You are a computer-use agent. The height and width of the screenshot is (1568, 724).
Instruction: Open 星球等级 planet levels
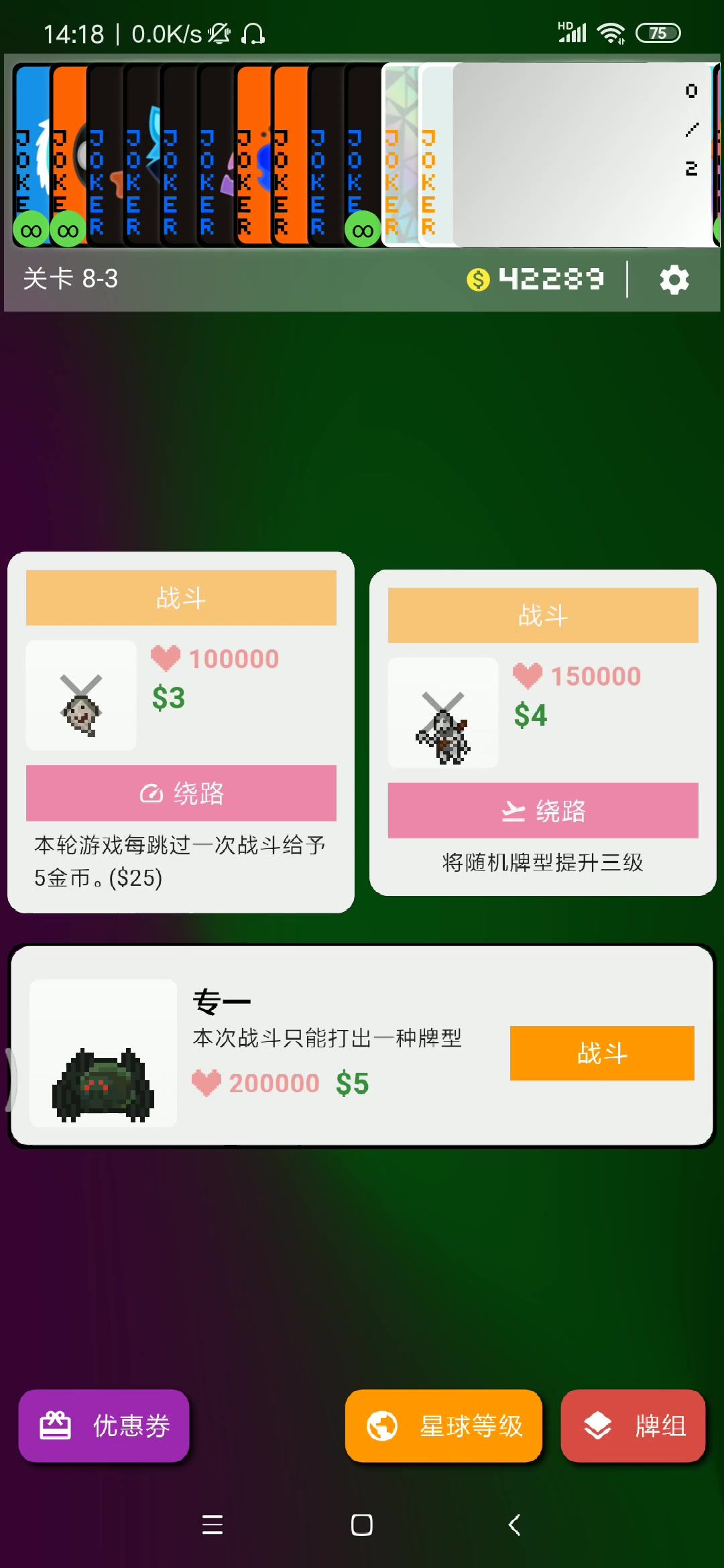pyautogui.click(x=444, y=1425)
